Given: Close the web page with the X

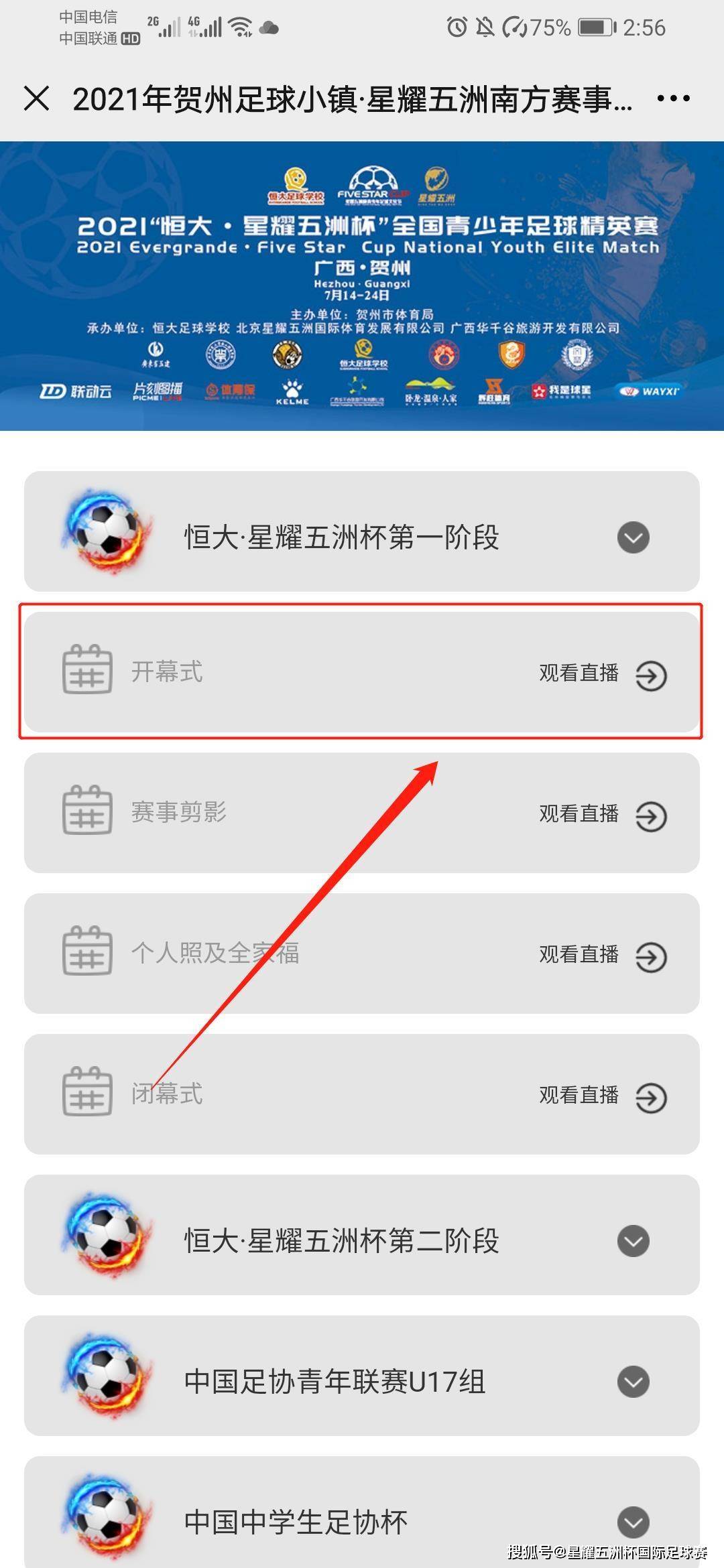Looking at the screenshot, I should pos(37,99).
